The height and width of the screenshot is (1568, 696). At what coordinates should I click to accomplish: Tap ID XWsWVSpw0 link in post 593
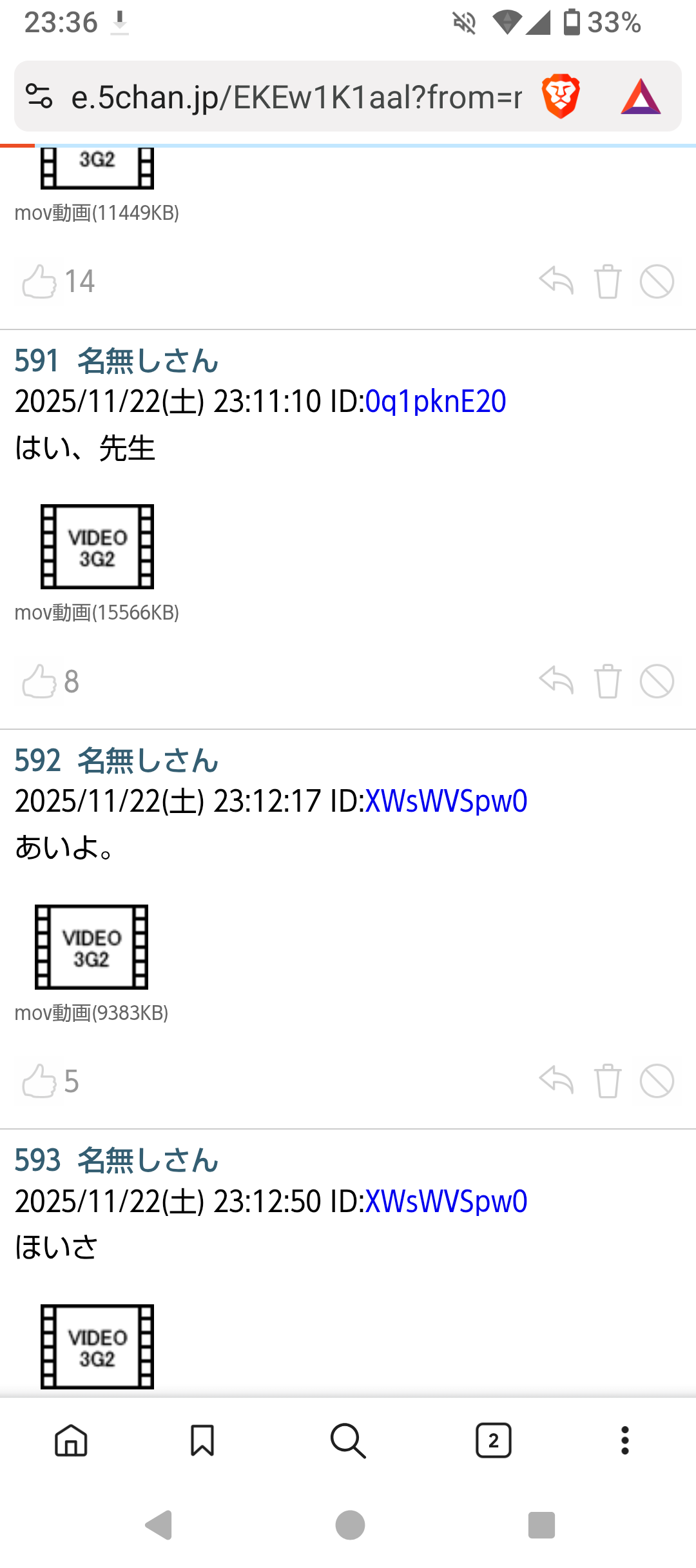pyautogui.click(x=446, y=1201)
